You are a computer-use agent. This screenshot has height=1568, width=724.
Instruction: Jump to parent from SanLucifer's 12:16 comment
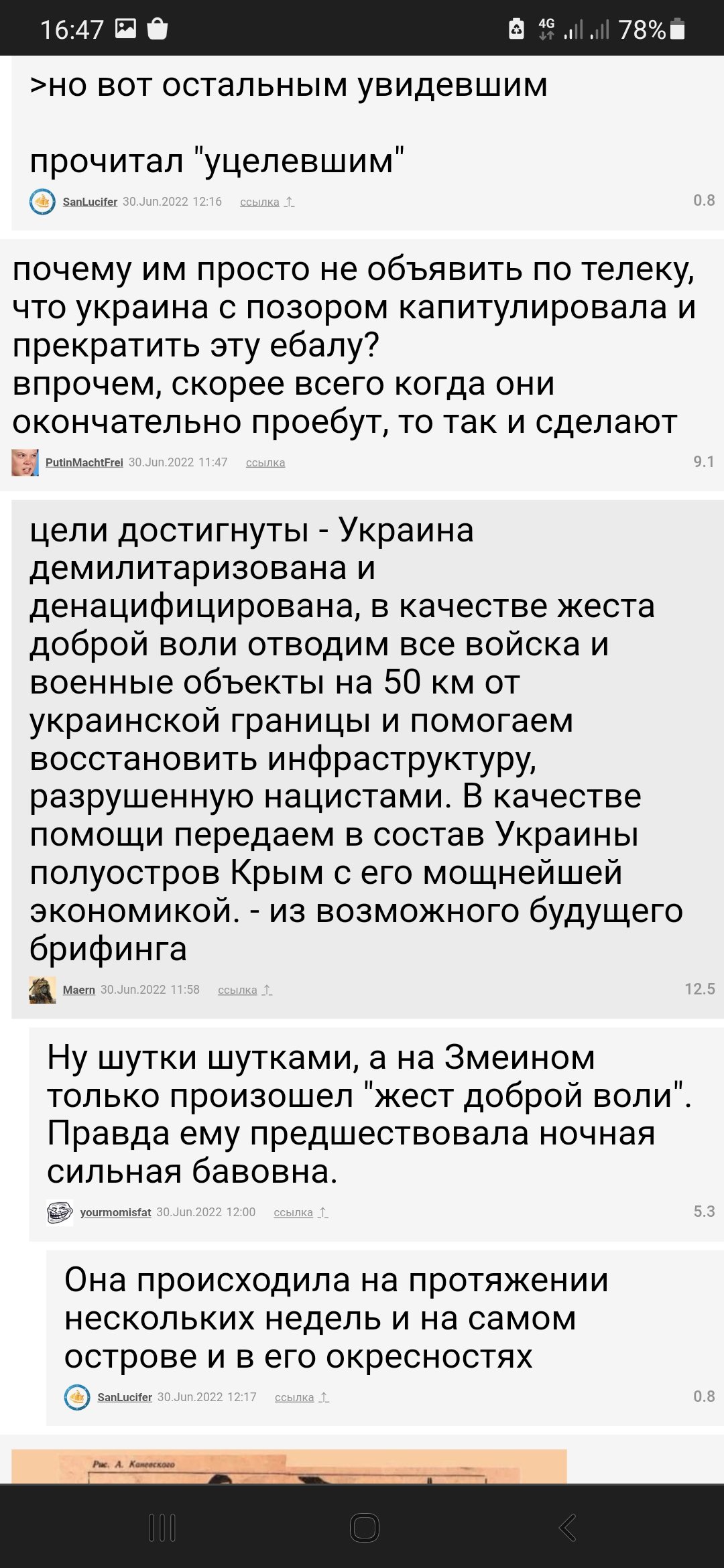[x=289, y=202]
